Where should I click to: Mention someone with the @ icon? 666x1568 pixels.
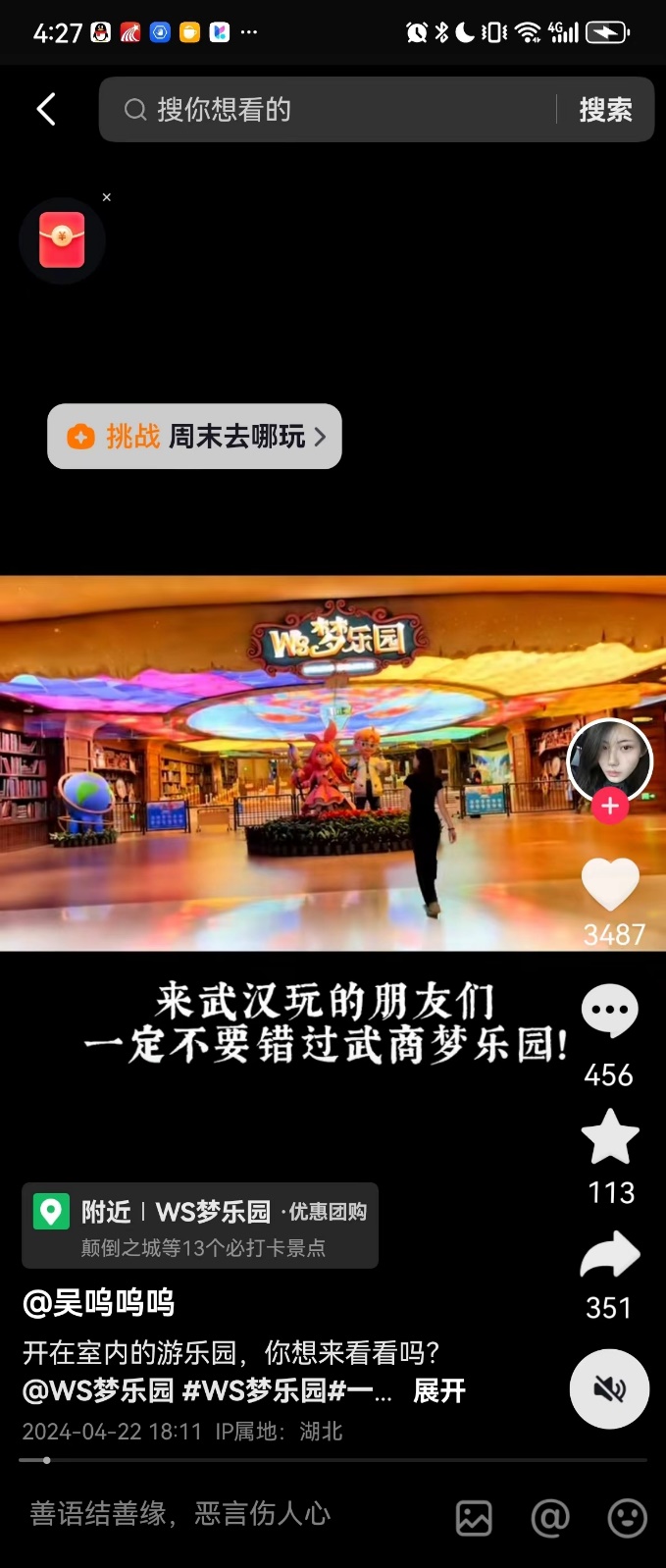[x=550, y=1518]
